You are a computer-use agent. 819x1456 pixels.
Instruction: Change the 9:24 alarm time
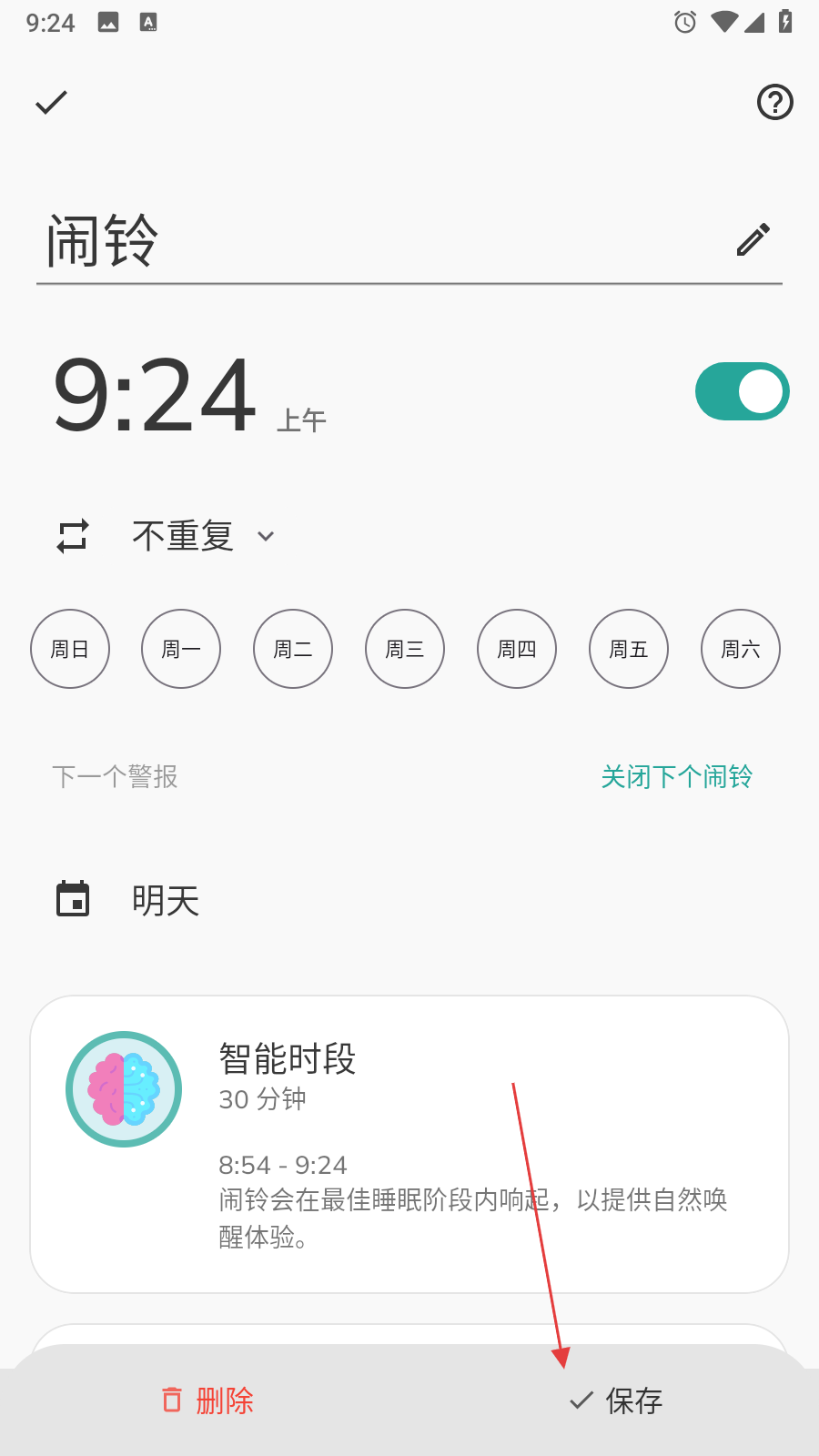157,395
